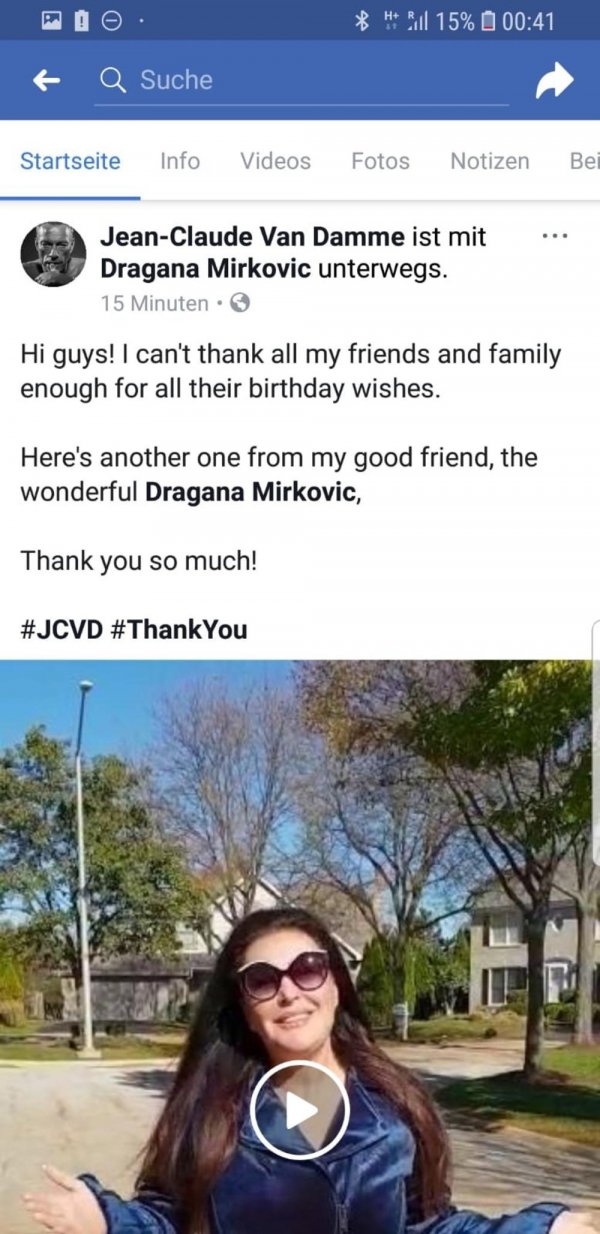This screenshot has height=1234, width=600.
Task: Switch to the Videos tab
Action: coord(275,161)
